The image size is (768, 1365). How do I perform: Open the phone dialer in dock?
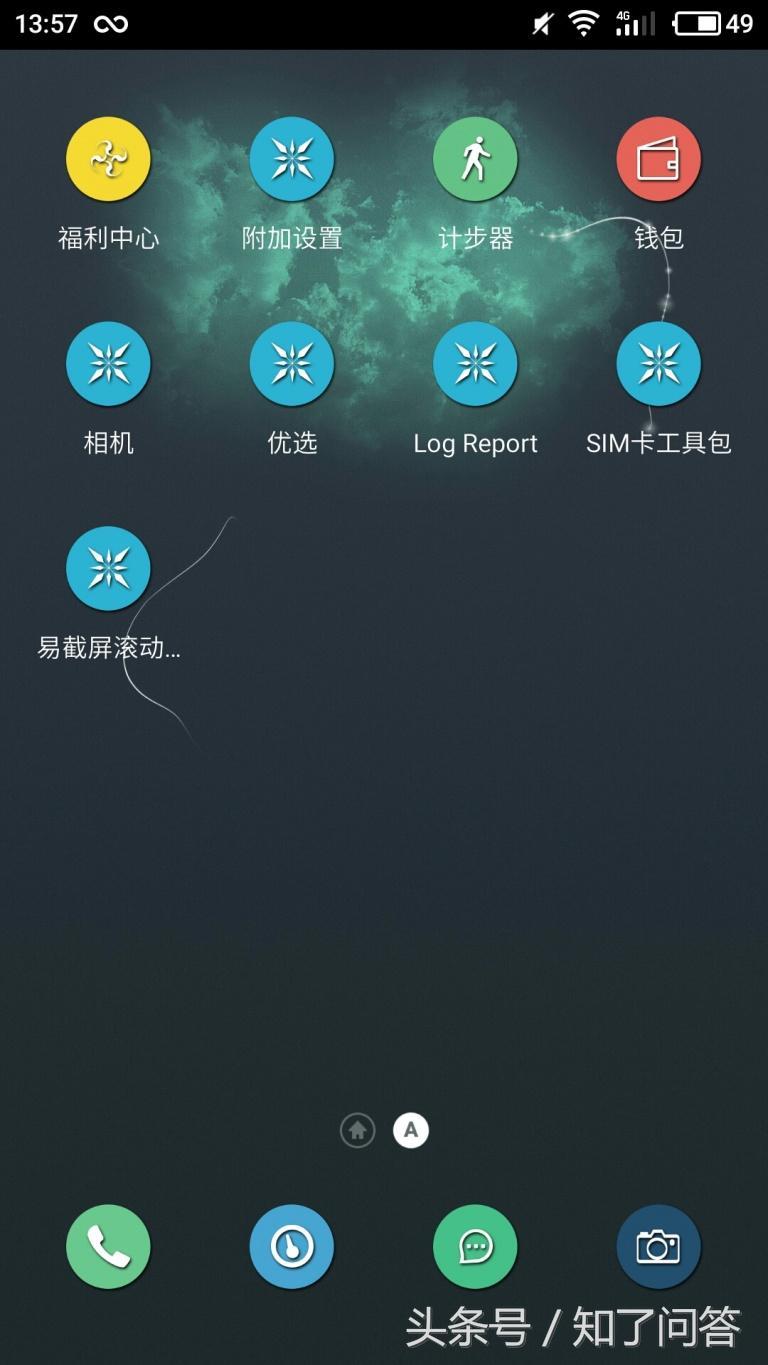[x=108, y=1247]
